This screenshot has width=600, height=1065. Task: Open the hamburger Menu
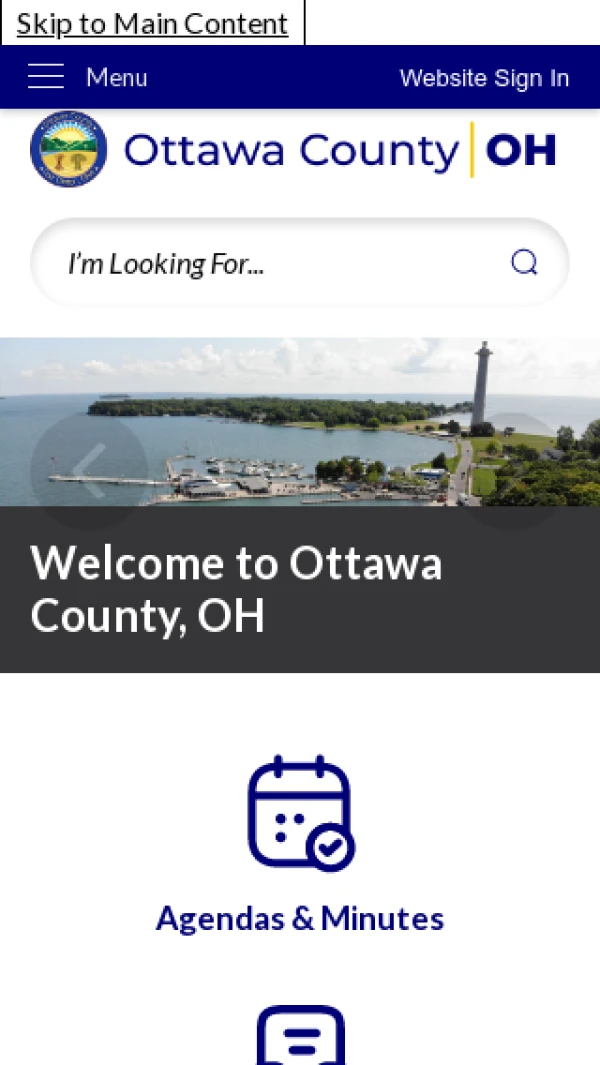coord(88,77)
